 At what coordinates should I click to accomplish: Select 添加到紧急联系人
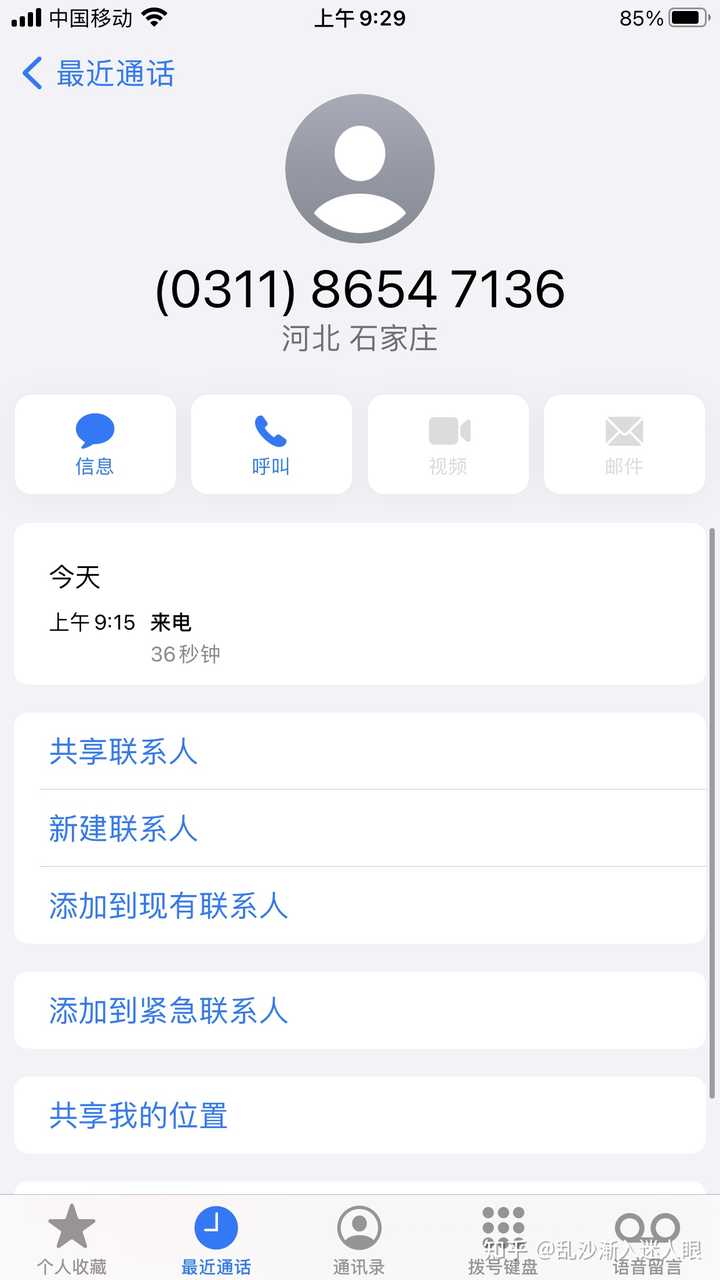point(169,1010)
